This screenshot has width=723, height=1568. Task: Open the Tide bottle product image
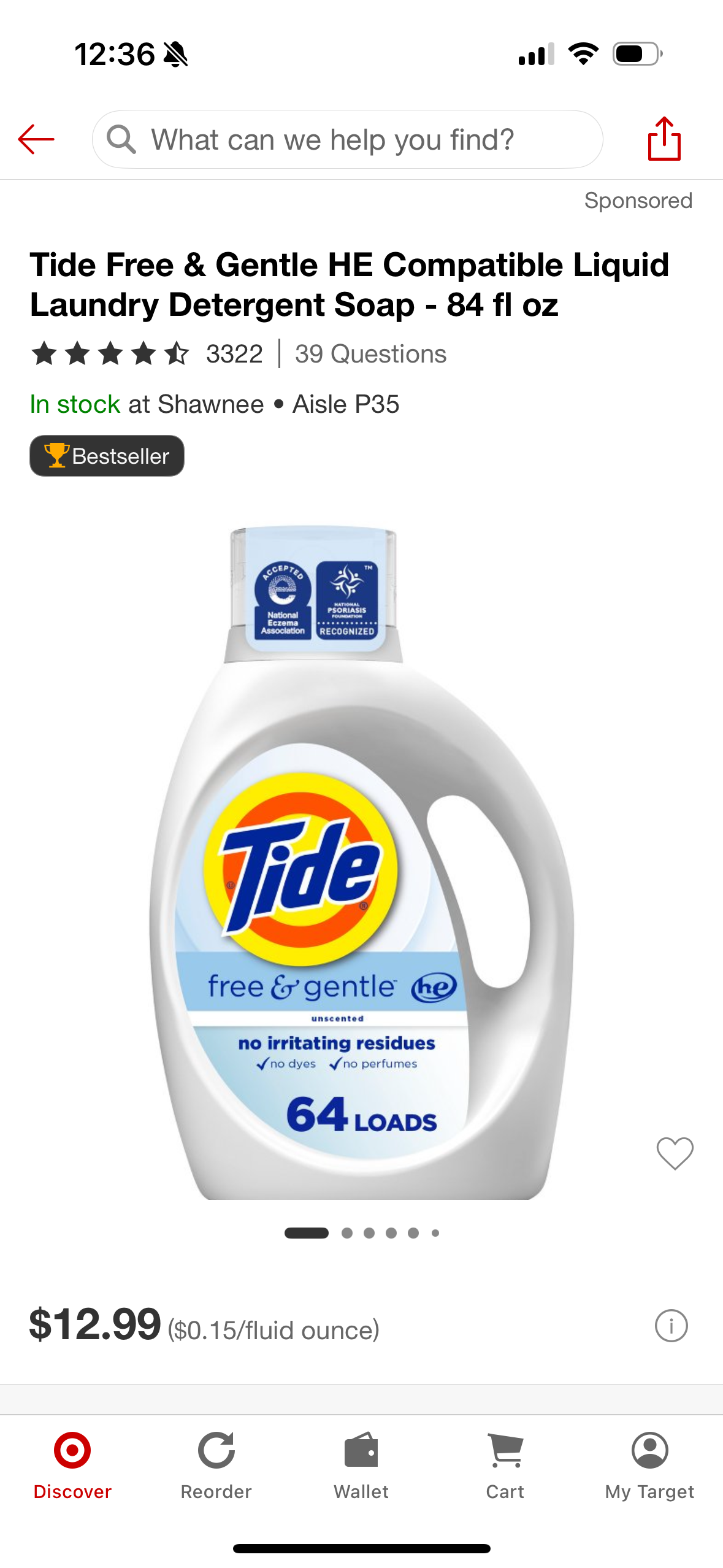(x=362, y=859)
